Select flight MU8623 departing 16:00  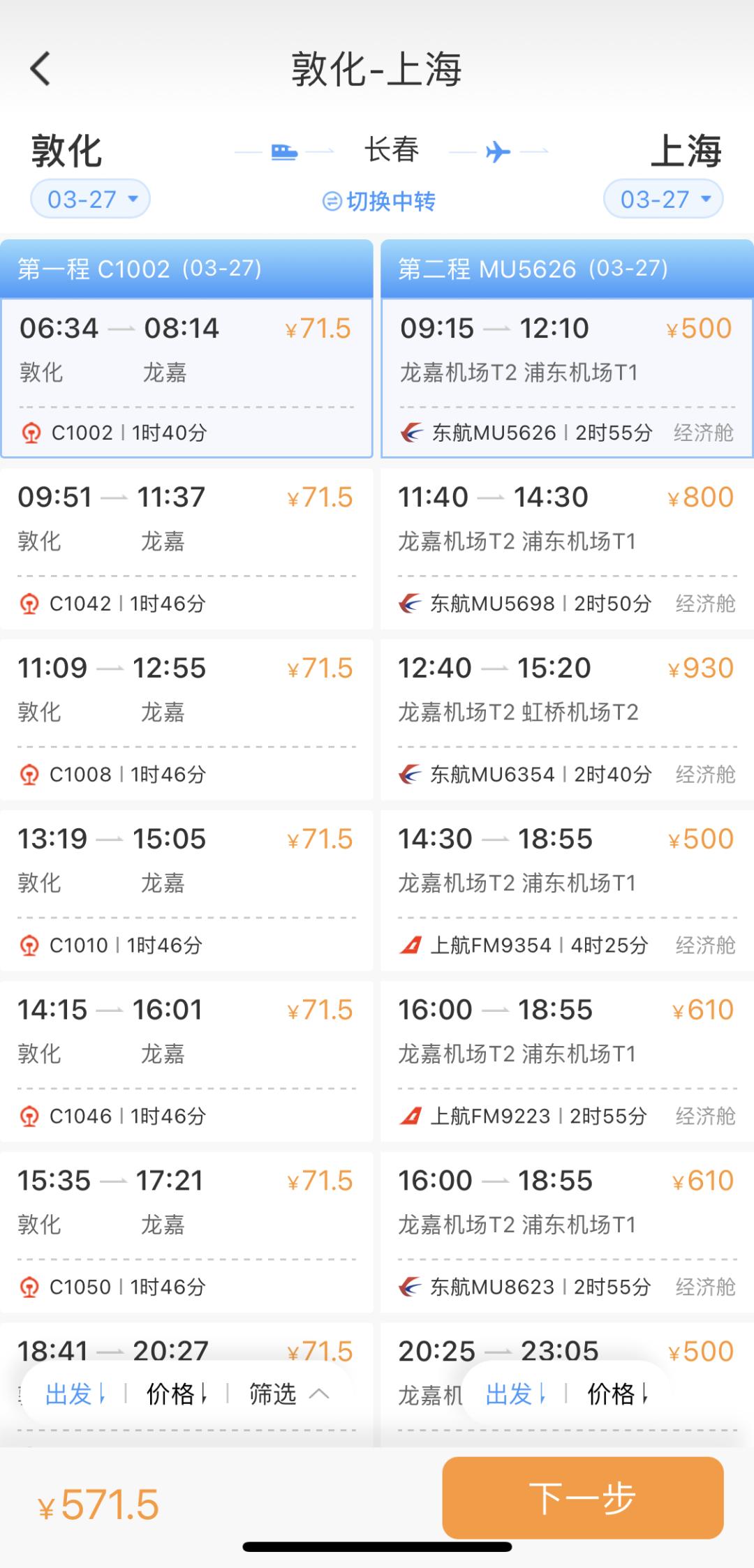[566, 1232]
